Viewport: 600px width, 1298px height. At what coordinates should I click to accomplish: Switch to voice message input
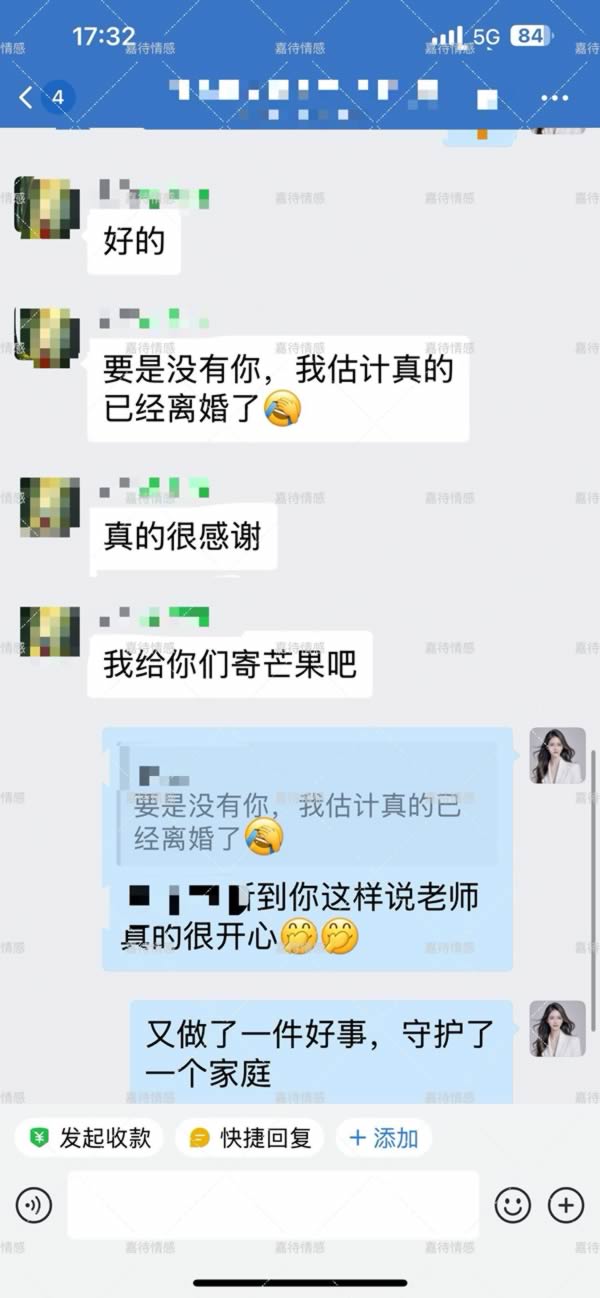(x=35, y=1205)
